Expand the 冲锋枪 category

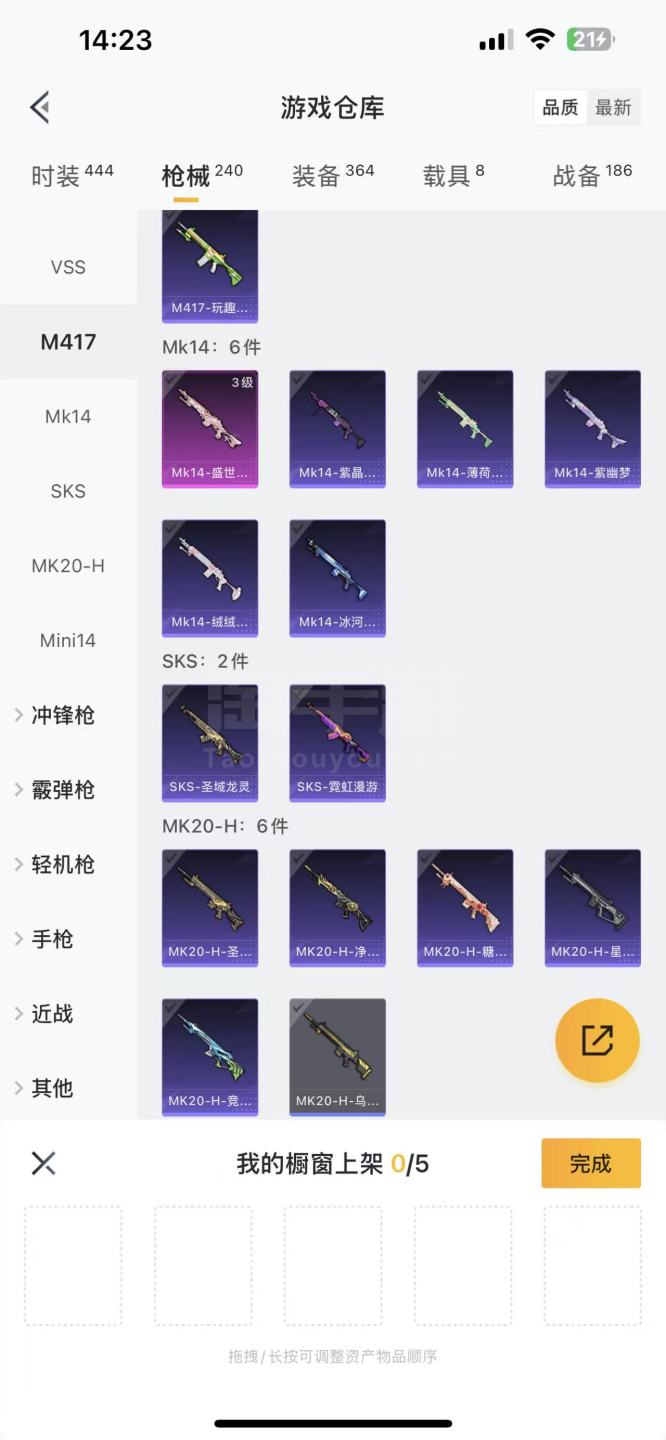coord(62,715)
